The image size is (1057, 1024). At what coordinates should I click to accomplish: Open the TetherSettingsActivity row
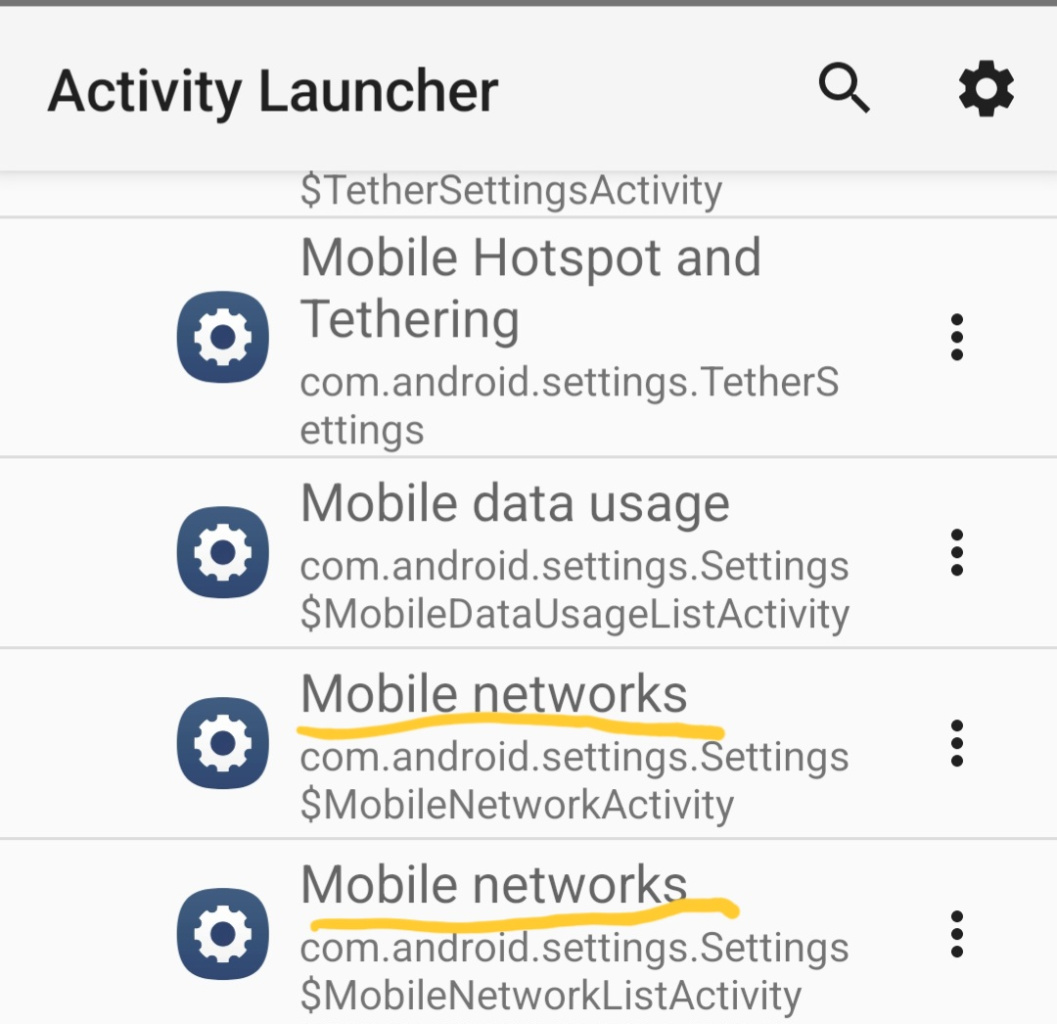tap(510, 192)
